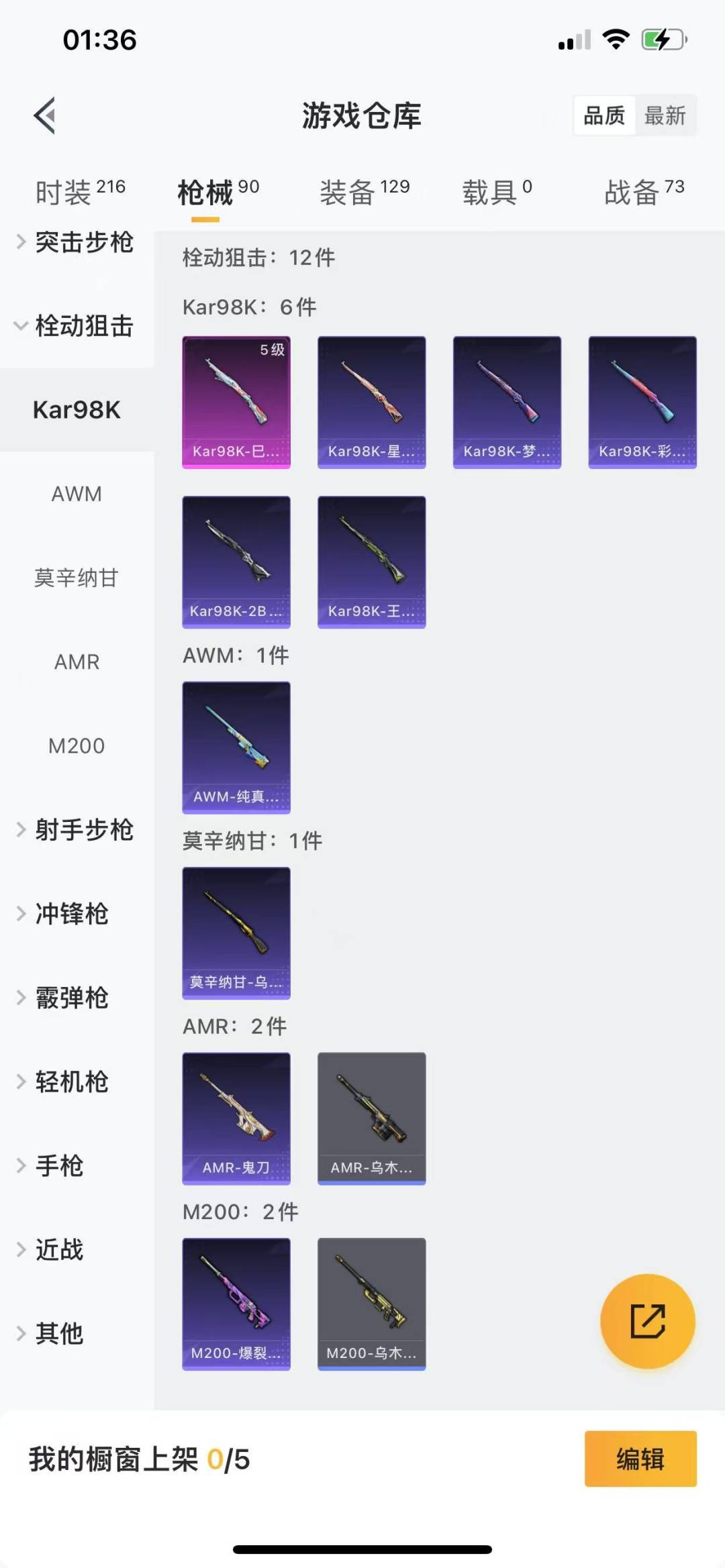This screenshot has height=1568, width=725.
Task: Select M200 in the sidebar
Action: coord(77,745)
